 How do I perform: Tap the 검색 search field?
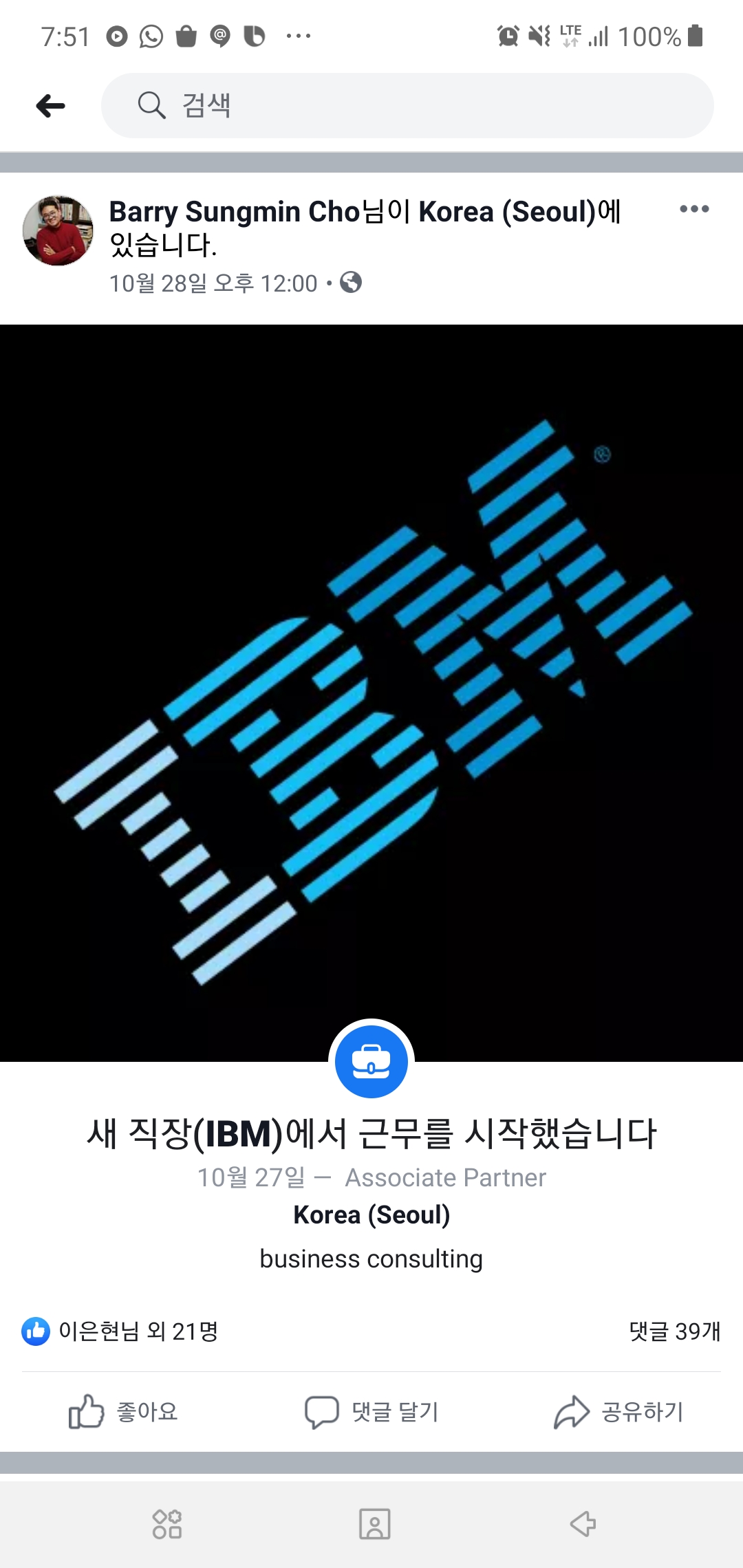[406, 106]
